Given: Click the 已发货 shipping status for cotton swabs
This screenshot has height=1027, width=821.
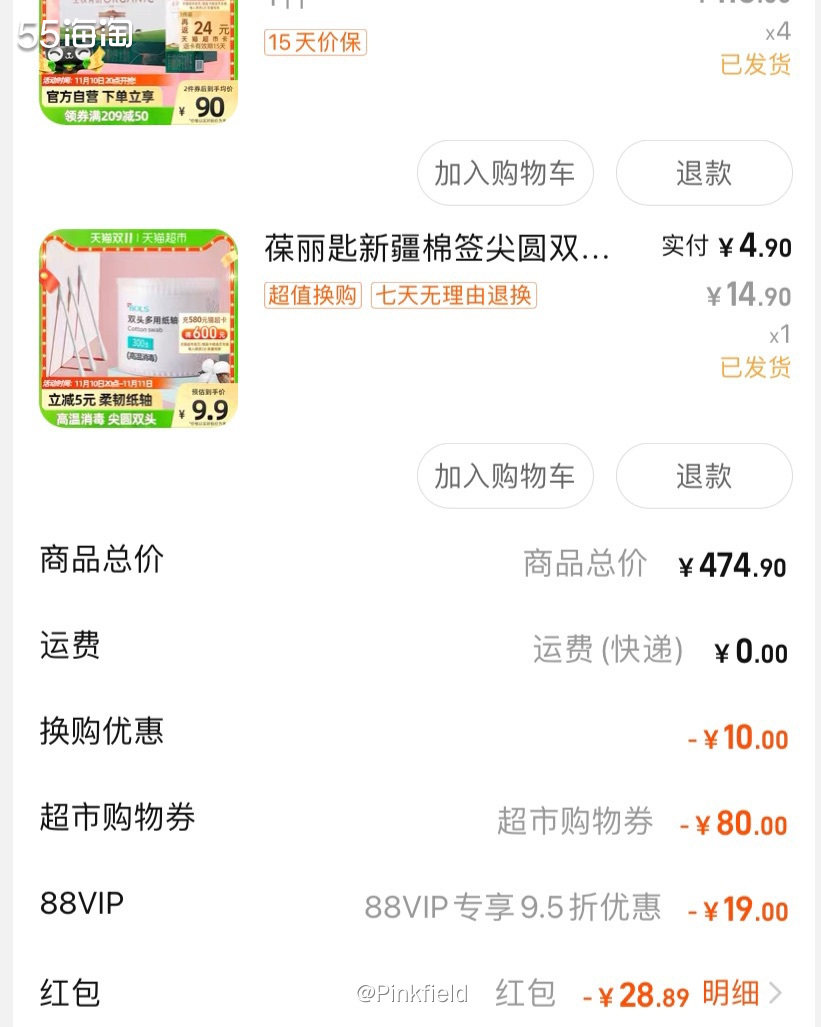Looking at the screenshot, I should 755,368.
